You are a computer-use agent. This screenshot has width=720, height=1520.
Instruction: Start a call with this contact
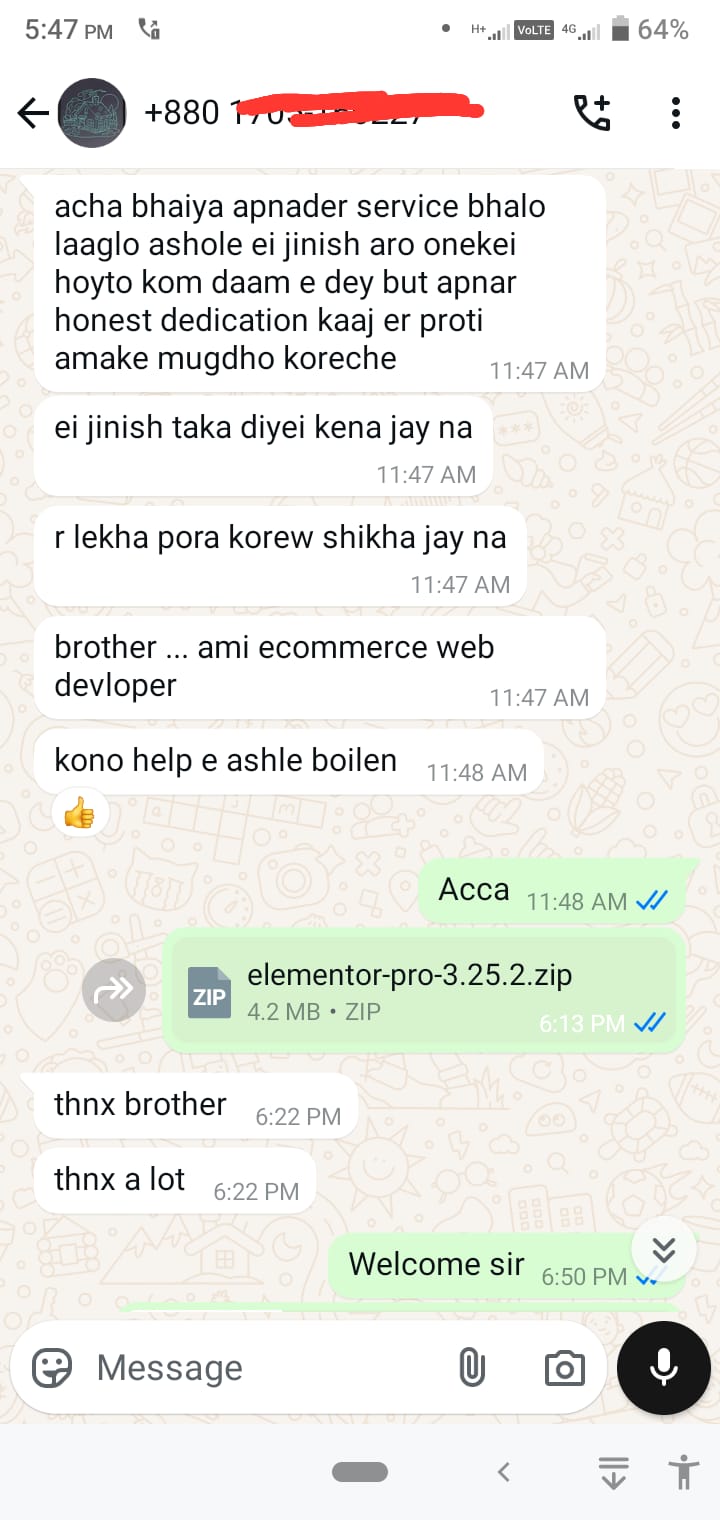(x=592, y=113)
